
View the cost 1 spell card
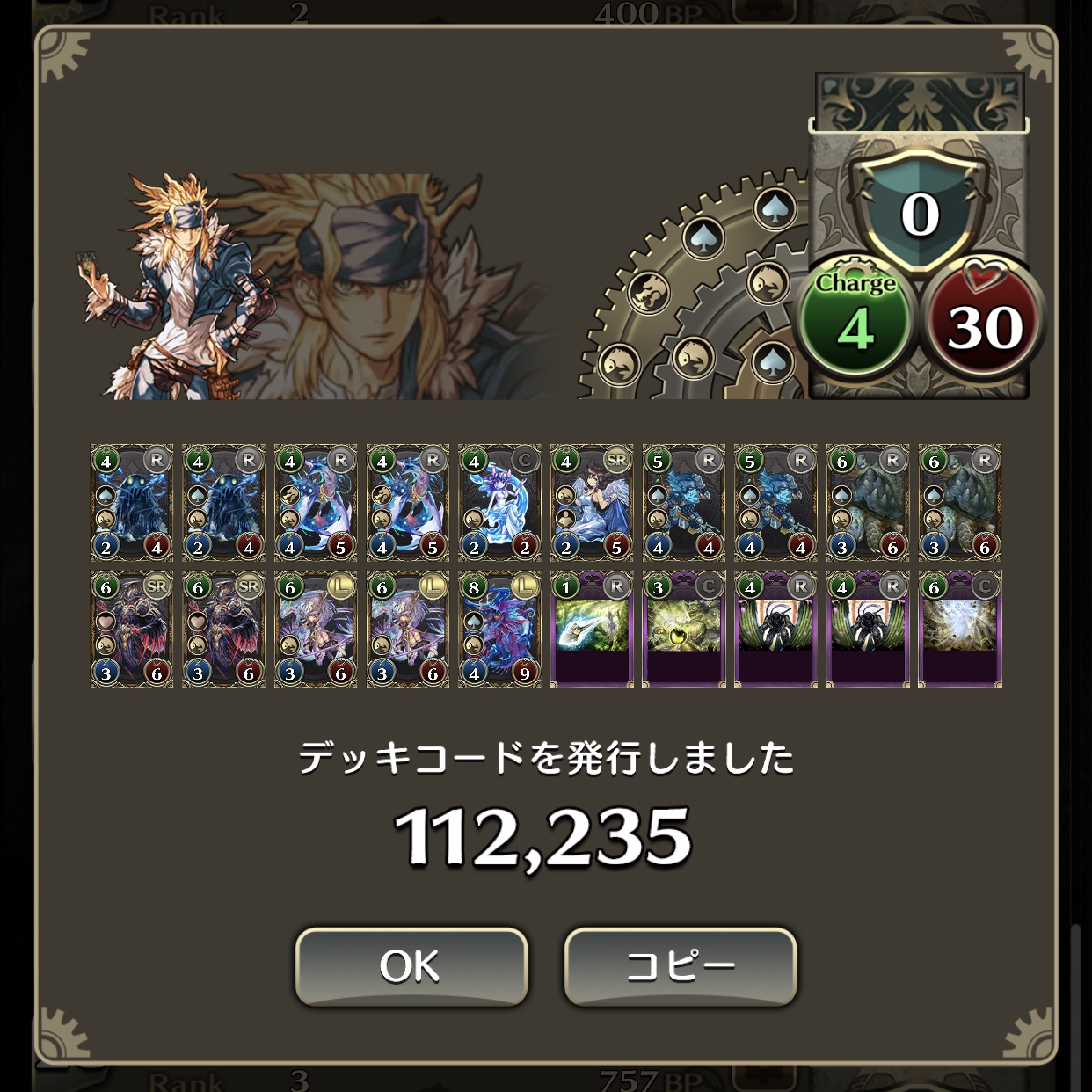point(592,630)
